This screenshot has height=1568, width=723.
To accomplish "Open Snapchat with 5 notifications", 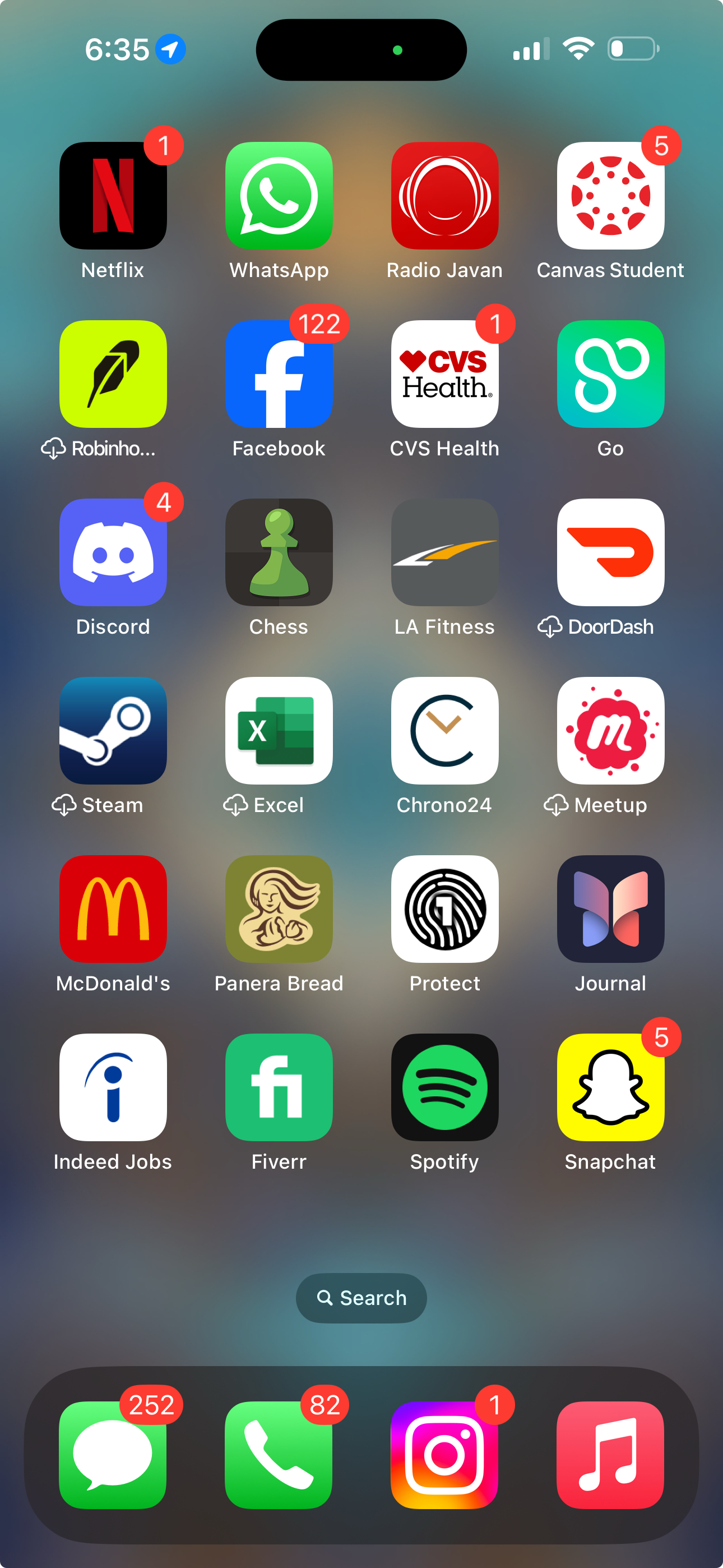I will point(610,1087).
